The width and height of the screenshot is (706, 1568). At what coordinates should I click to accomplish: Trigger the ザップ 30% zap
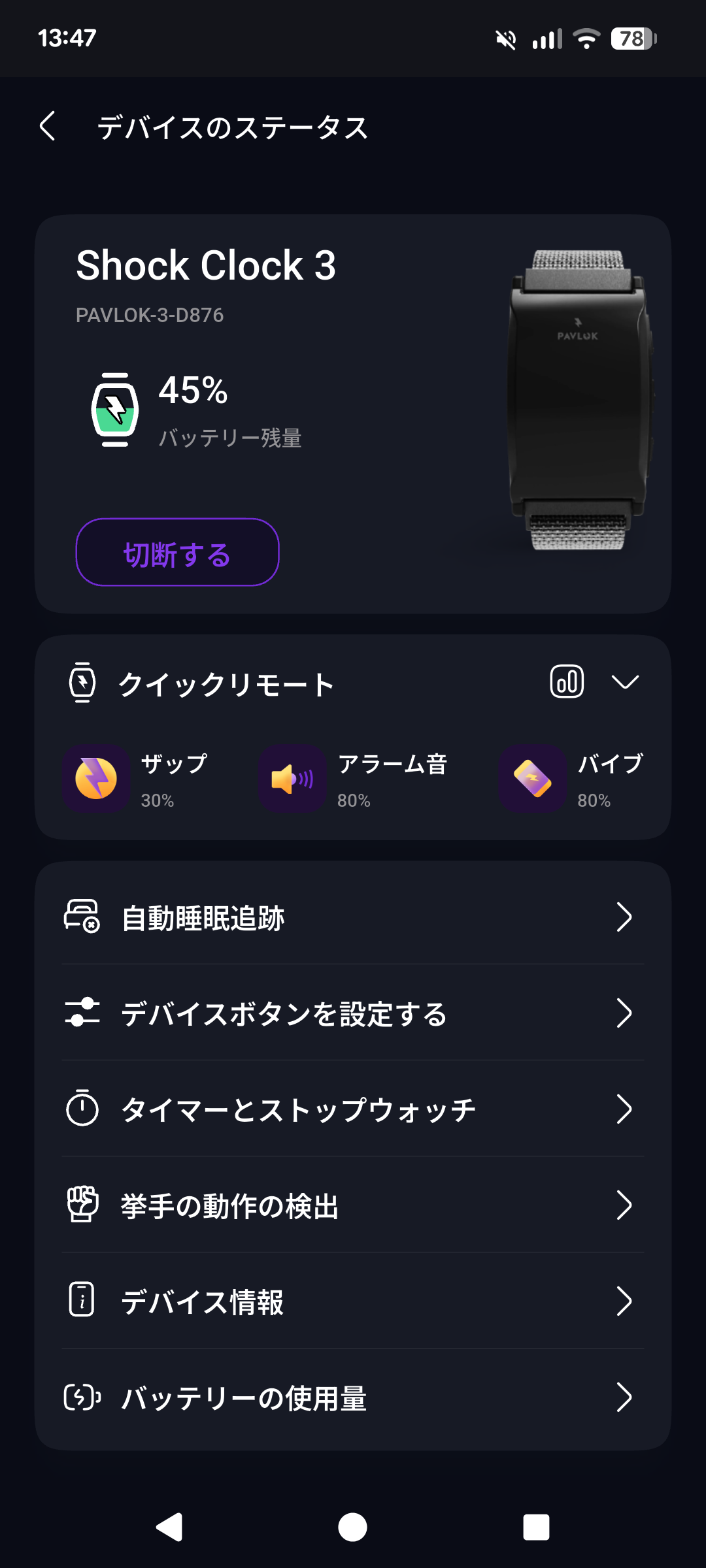[97, 779]
